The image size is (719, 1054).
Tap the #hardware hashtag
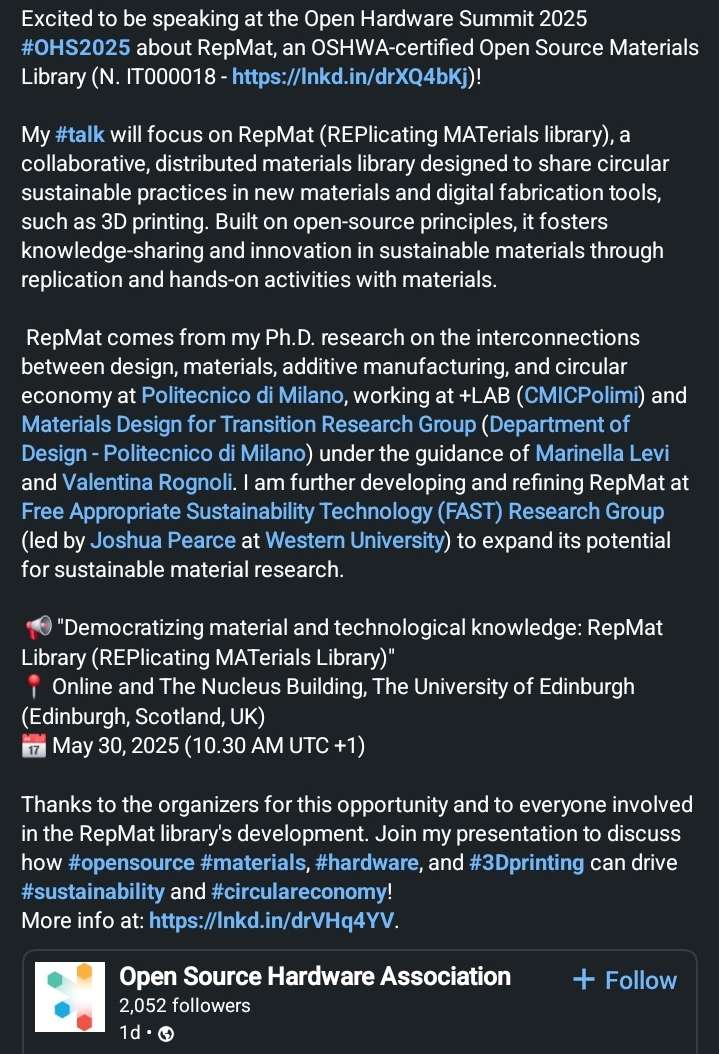point(369,862)
